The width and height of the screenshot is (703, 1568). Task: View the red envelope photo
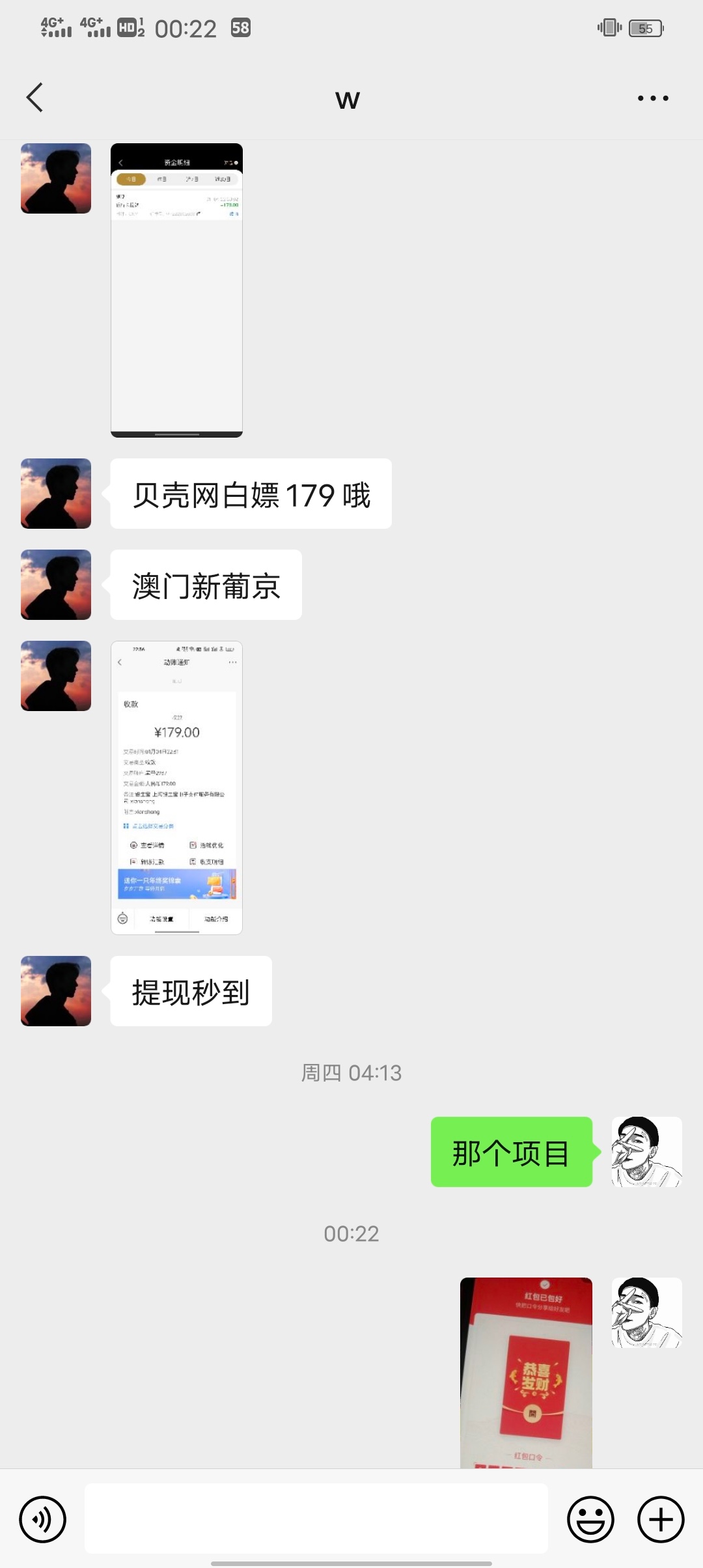(526, 1372)
